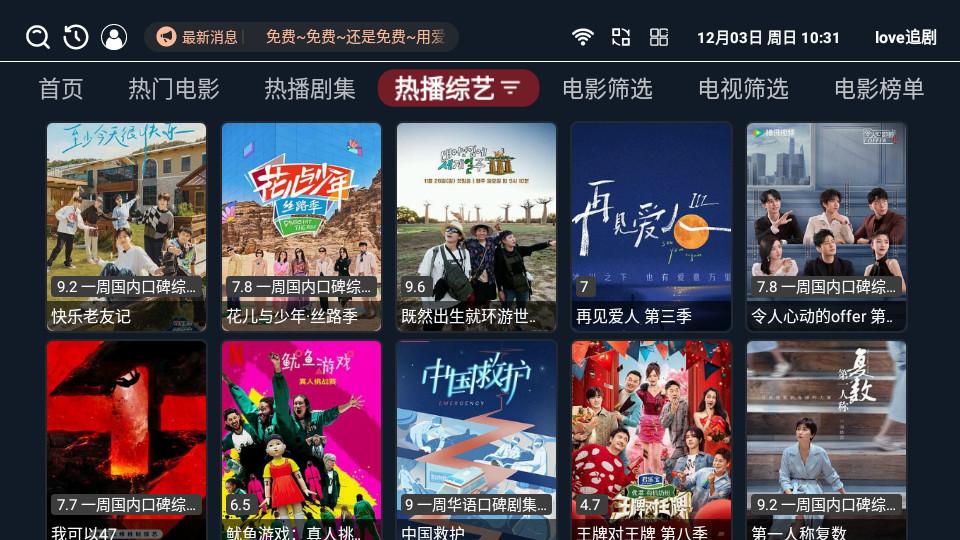Image resolution: width=960 pixels, height=540 pixels.
Task: Open the show 快乐老友记
Action: [126, 226]
